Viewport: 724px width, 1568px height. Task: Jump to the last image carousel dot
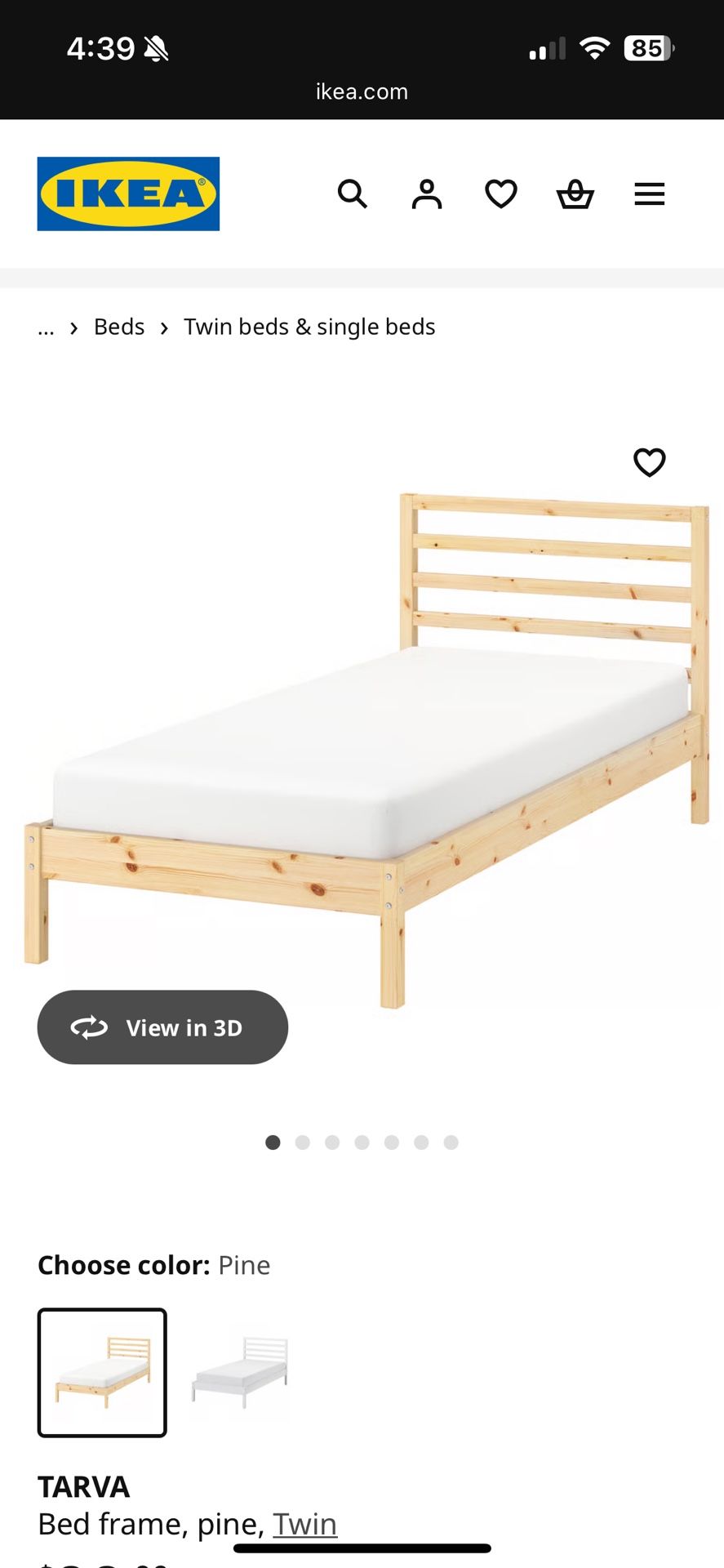click(x=451, y=1143)
